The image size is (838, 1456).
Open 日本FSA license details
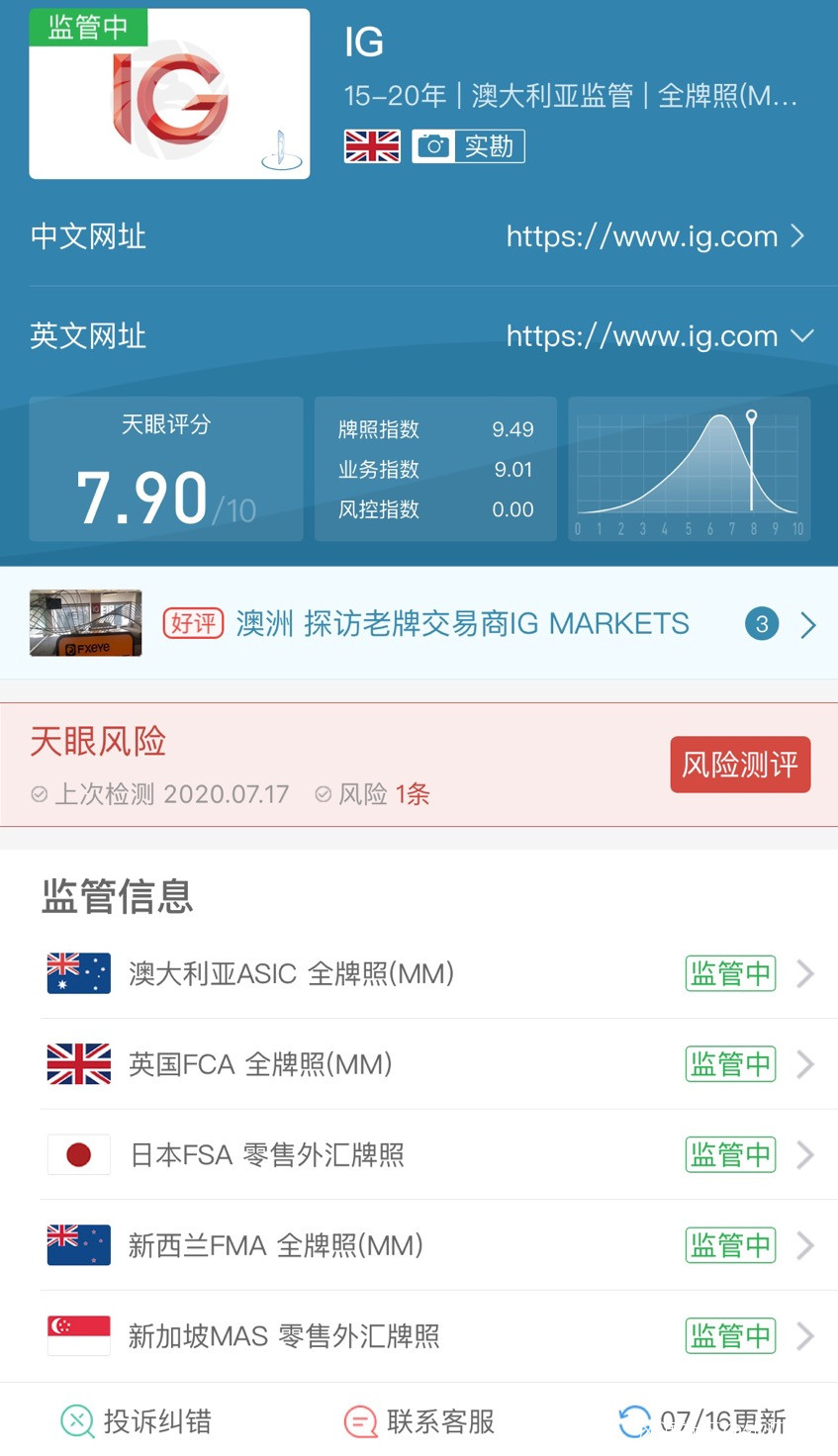point(425,1154)
